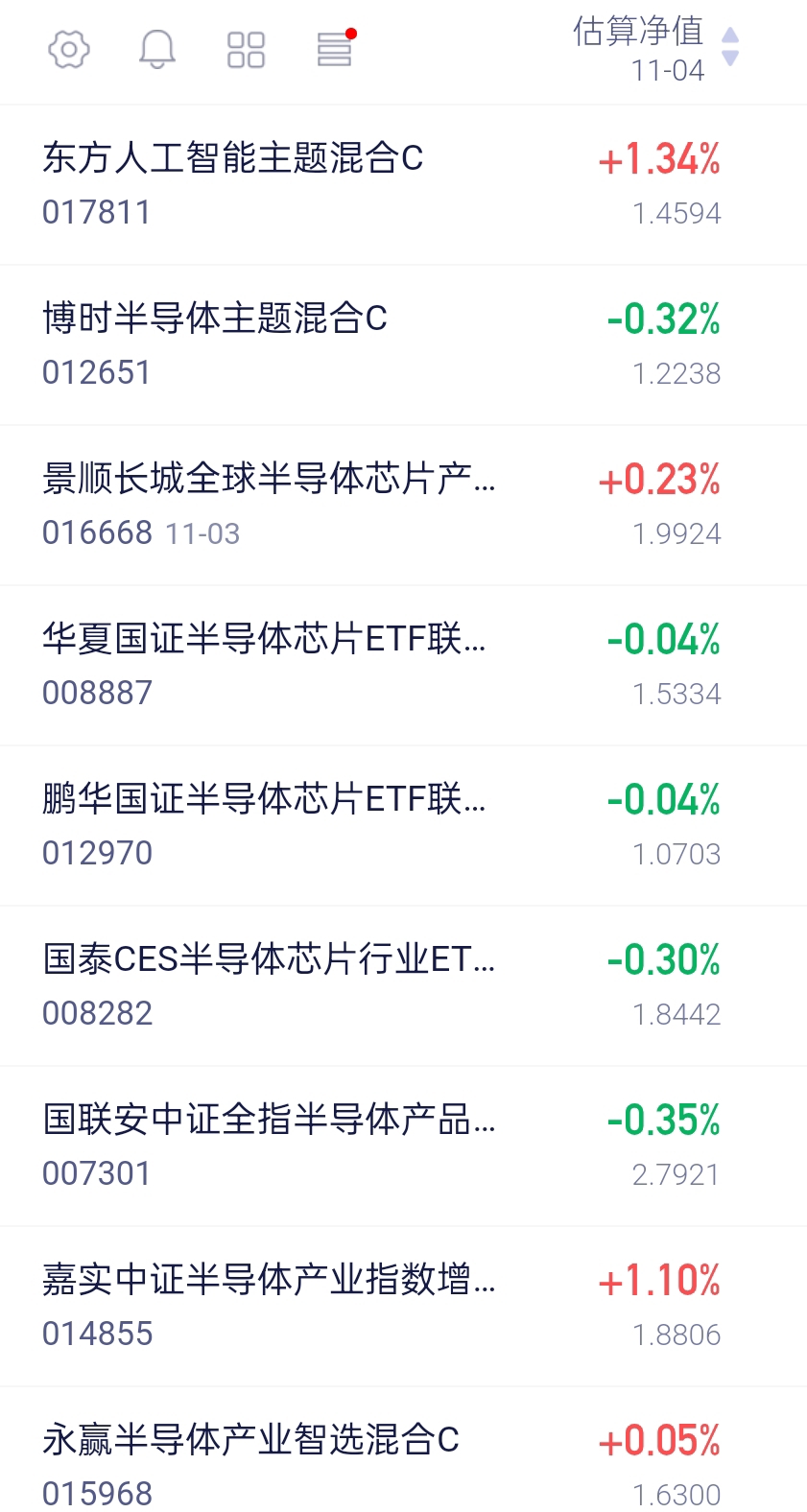This screenshot has height=1512, width=807.
Task: Sort the list by 估算净值
Action: tap(656, 48)
